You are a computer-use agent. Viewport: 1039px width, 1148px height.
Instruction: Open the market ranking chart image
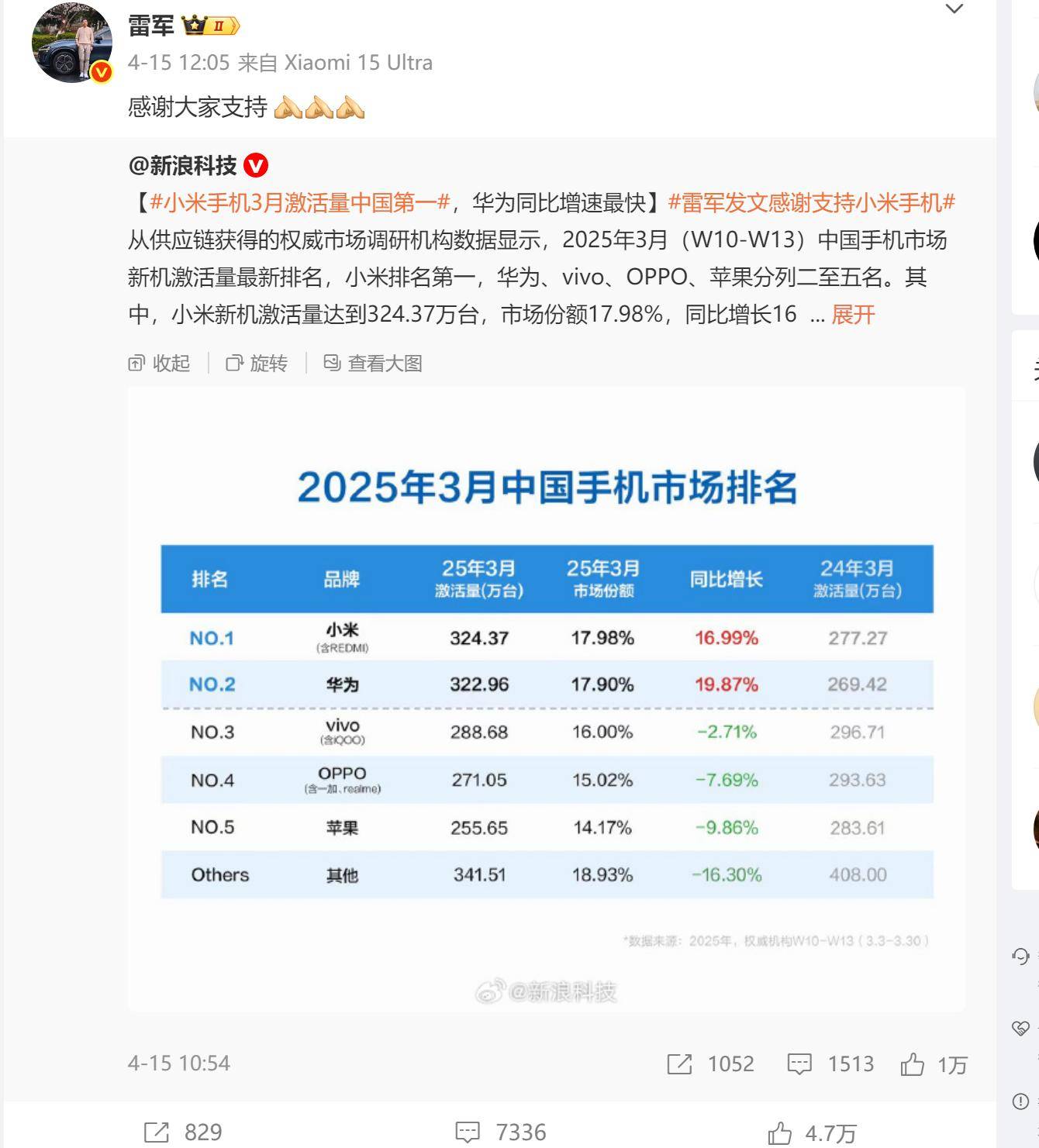pyautogui.click(x=547, y=698)
